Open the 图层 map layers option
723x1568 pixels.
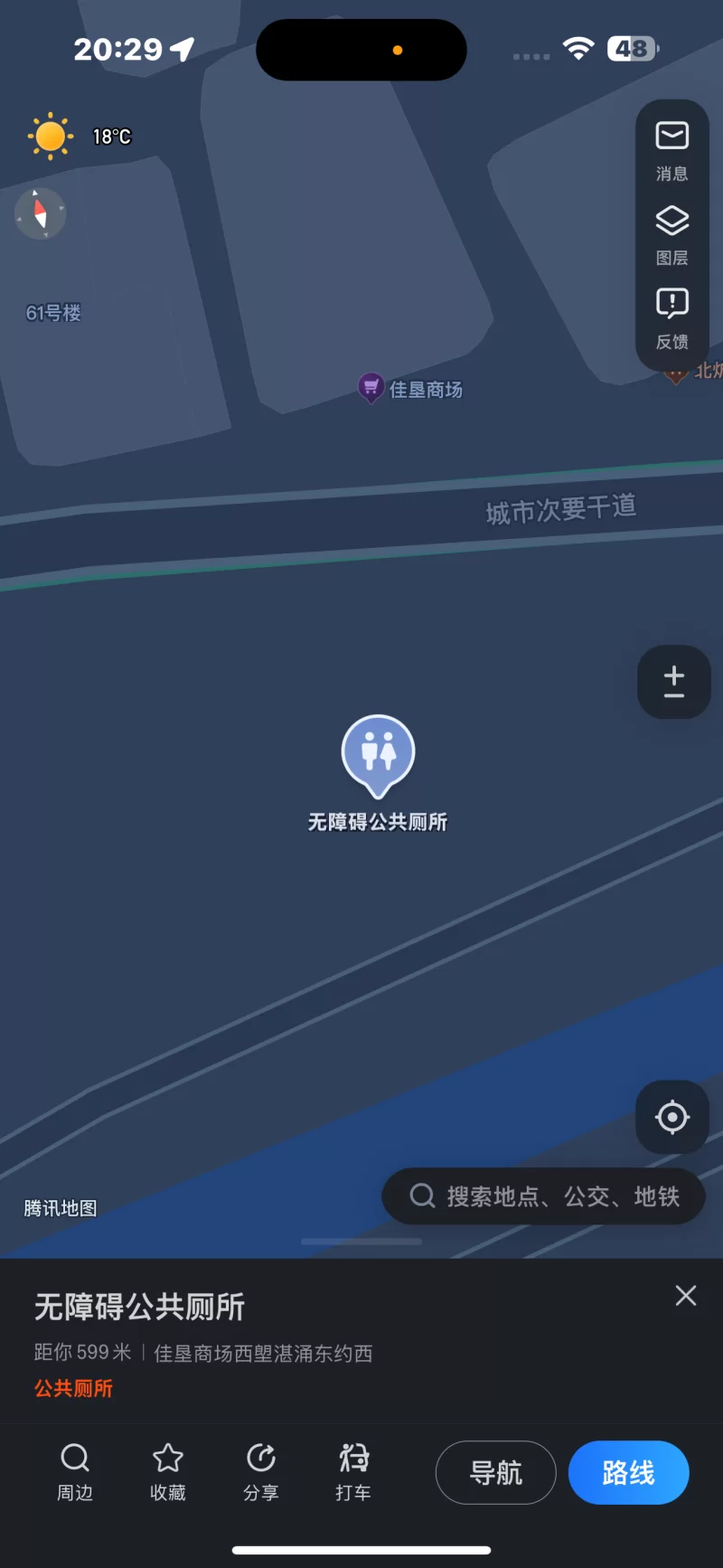click(671, 235)
